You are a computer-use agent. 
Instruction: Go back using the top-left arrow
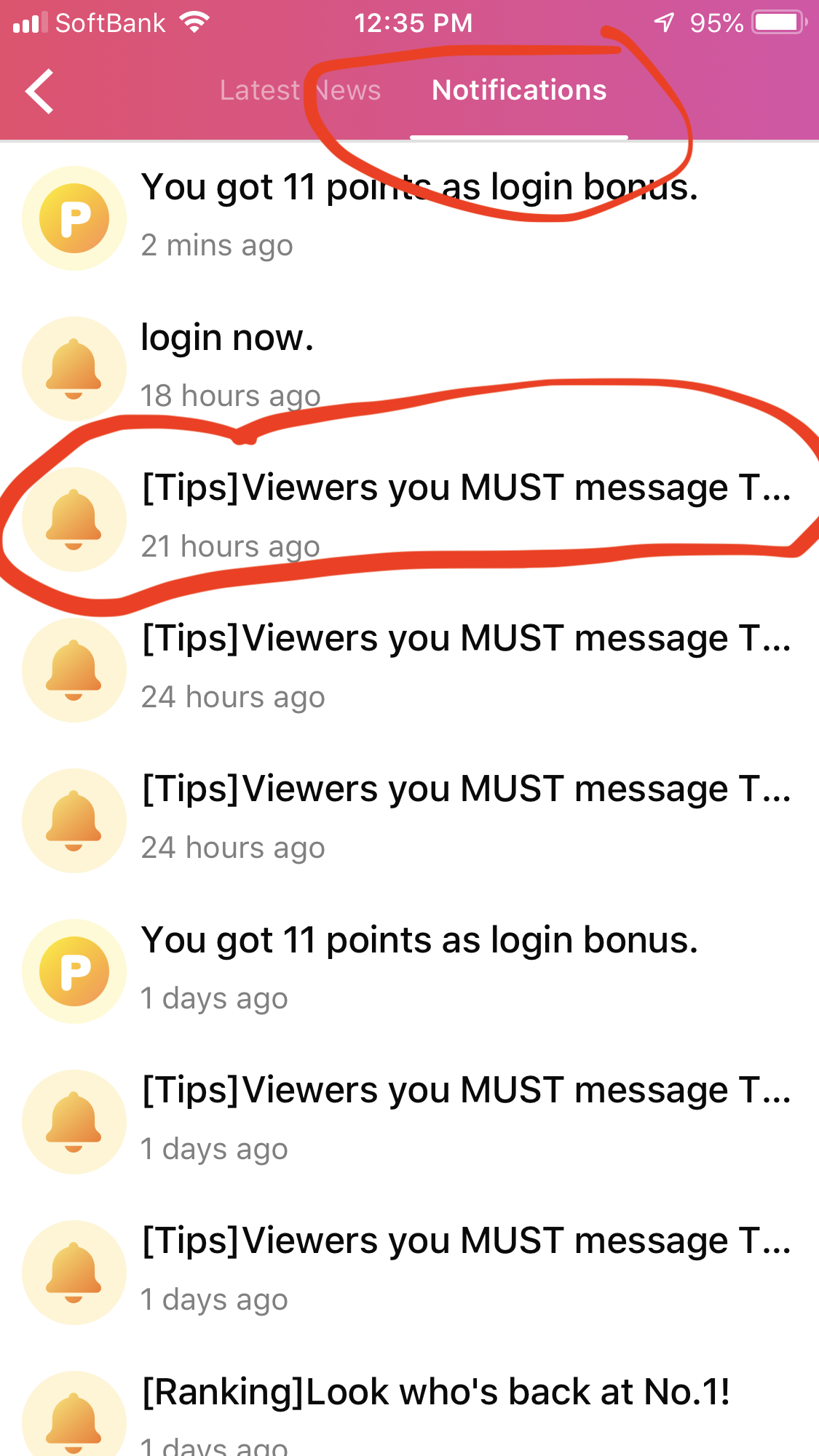pyautogui.click(x=40, y=92)
